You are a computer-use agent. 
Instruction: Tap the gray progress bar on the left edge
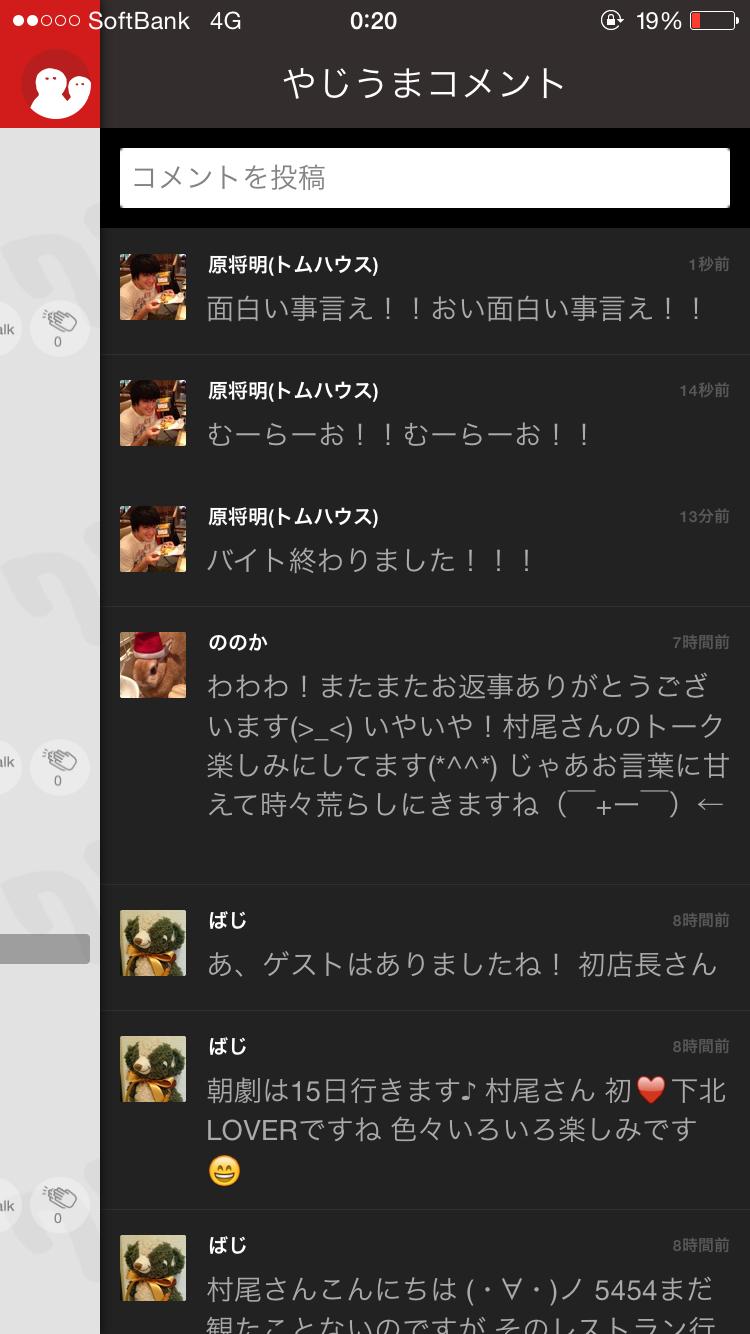tap(45, 948)
